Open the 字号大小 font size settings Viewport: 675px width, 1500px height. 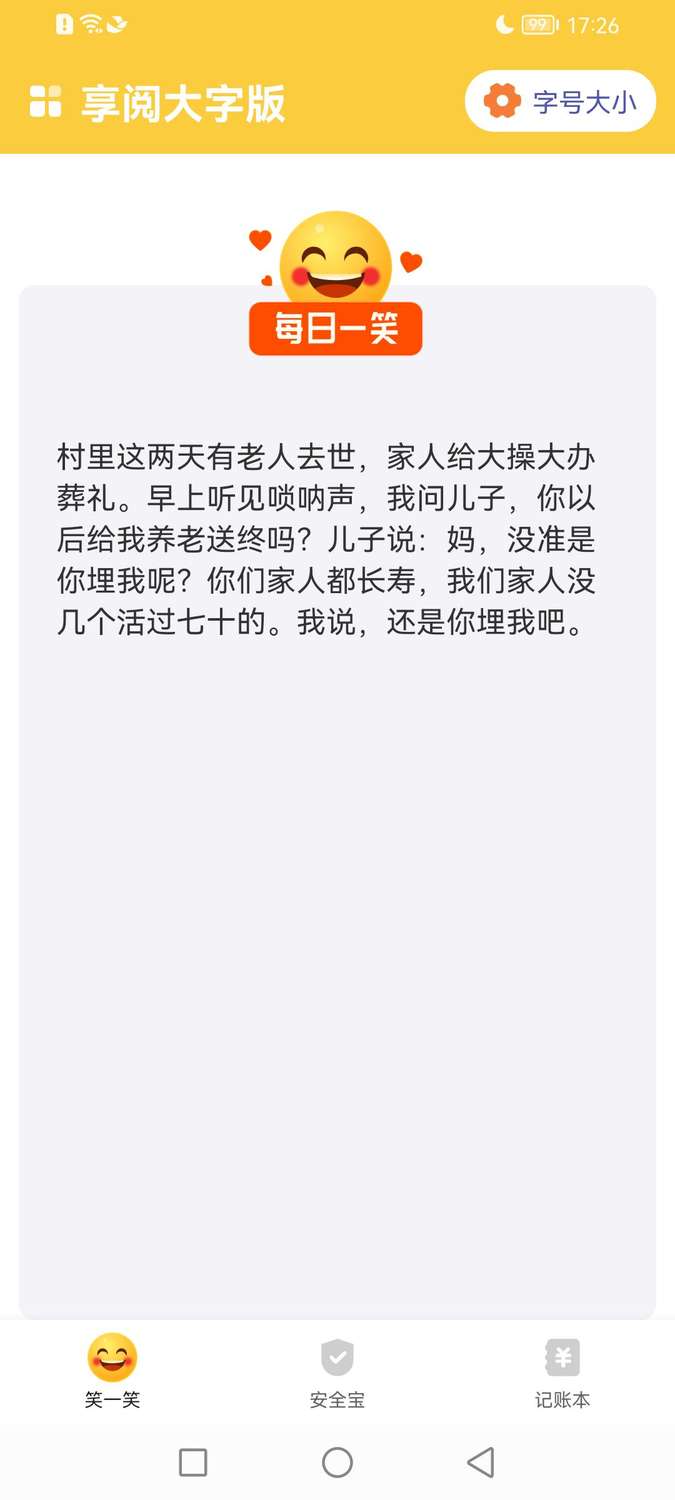point(560,101)
